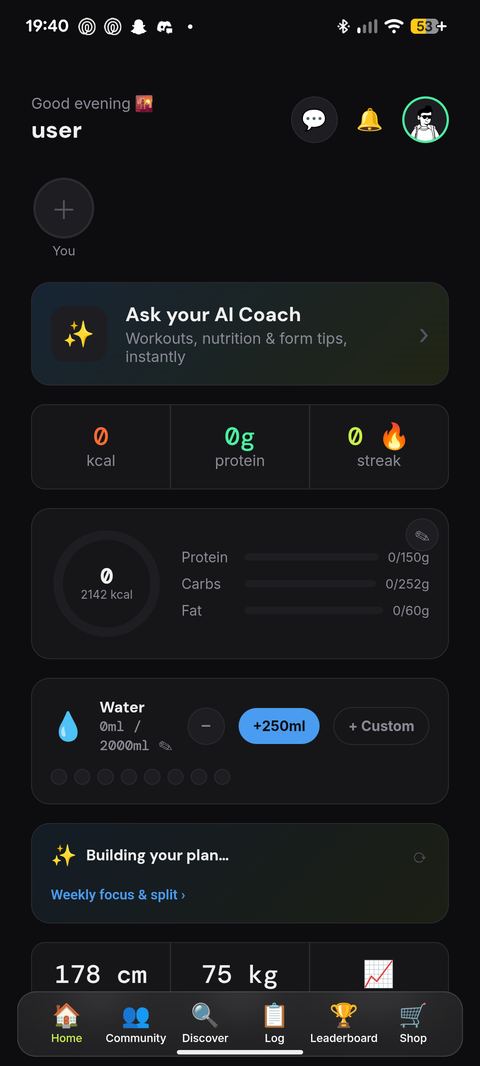
Task: Switch to the Shop tab
Action: (413, 1023)
